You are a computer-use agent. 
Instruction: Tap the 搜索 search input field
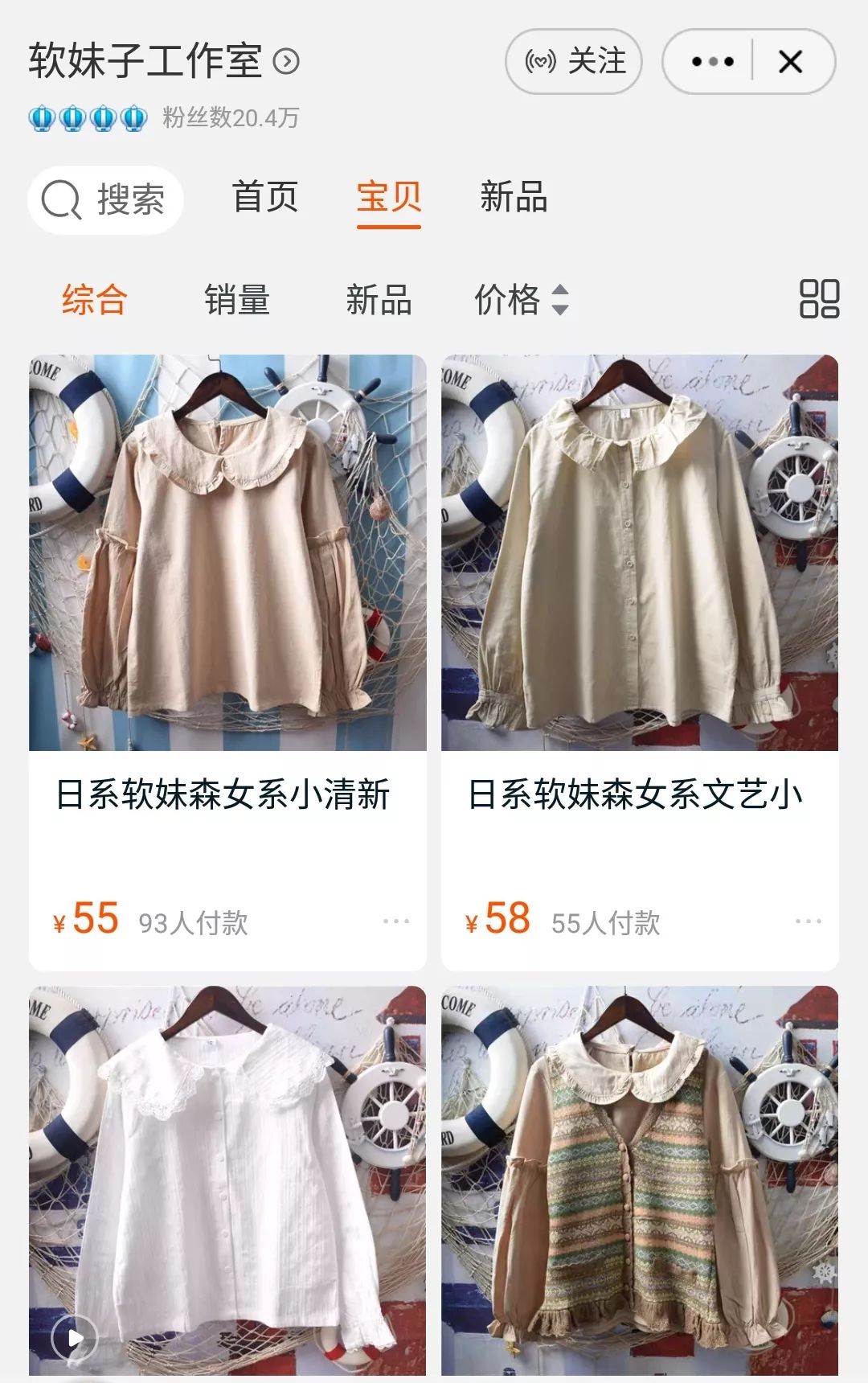pyautogui.click(x=129, y=199)
